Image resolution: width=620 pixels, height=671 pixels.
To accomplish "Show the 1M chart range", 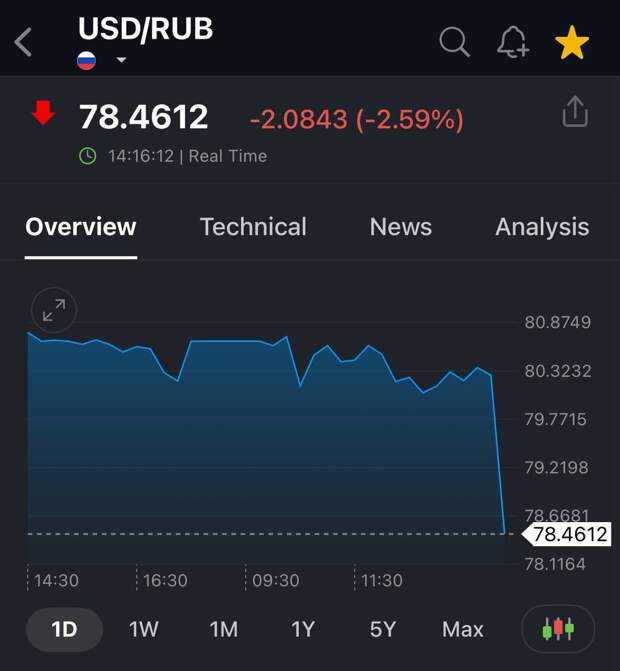I will [x=223, y=629].
